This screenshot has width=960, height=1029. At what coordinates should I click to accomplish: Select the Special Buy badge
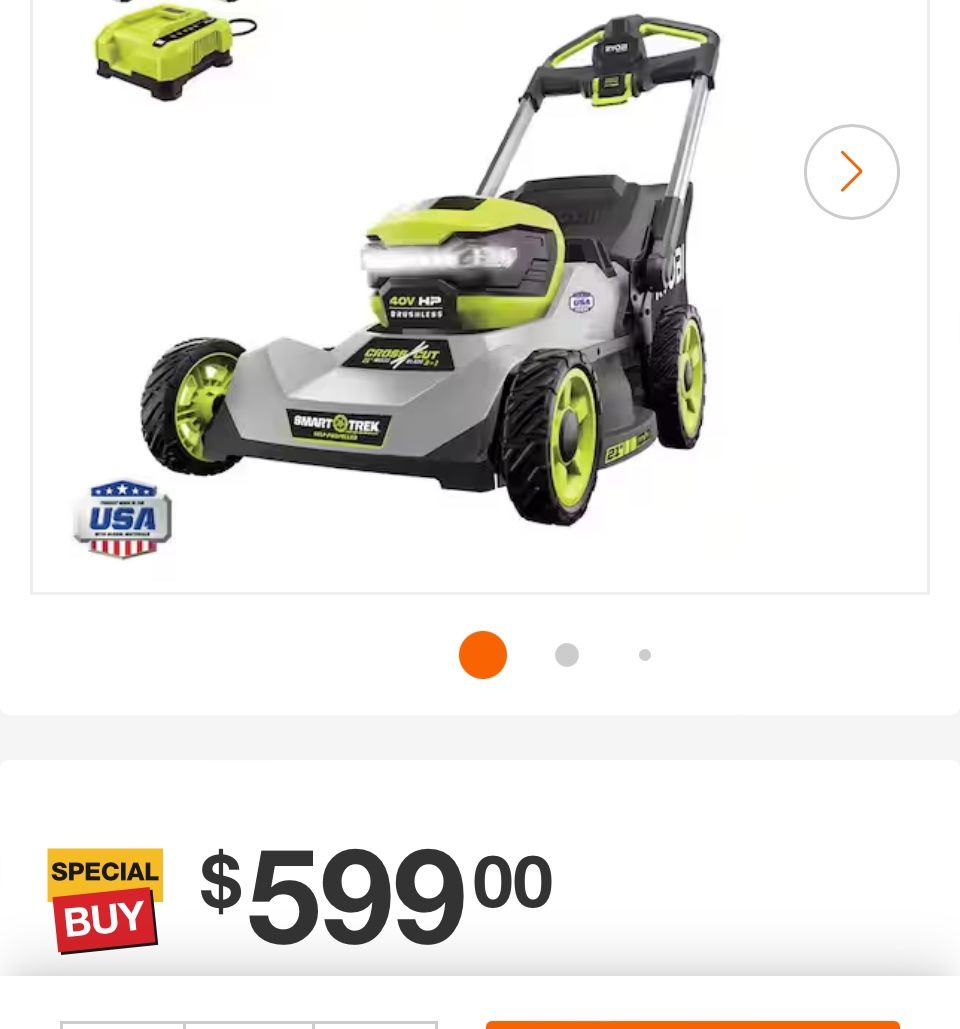(x=104, y=901)
